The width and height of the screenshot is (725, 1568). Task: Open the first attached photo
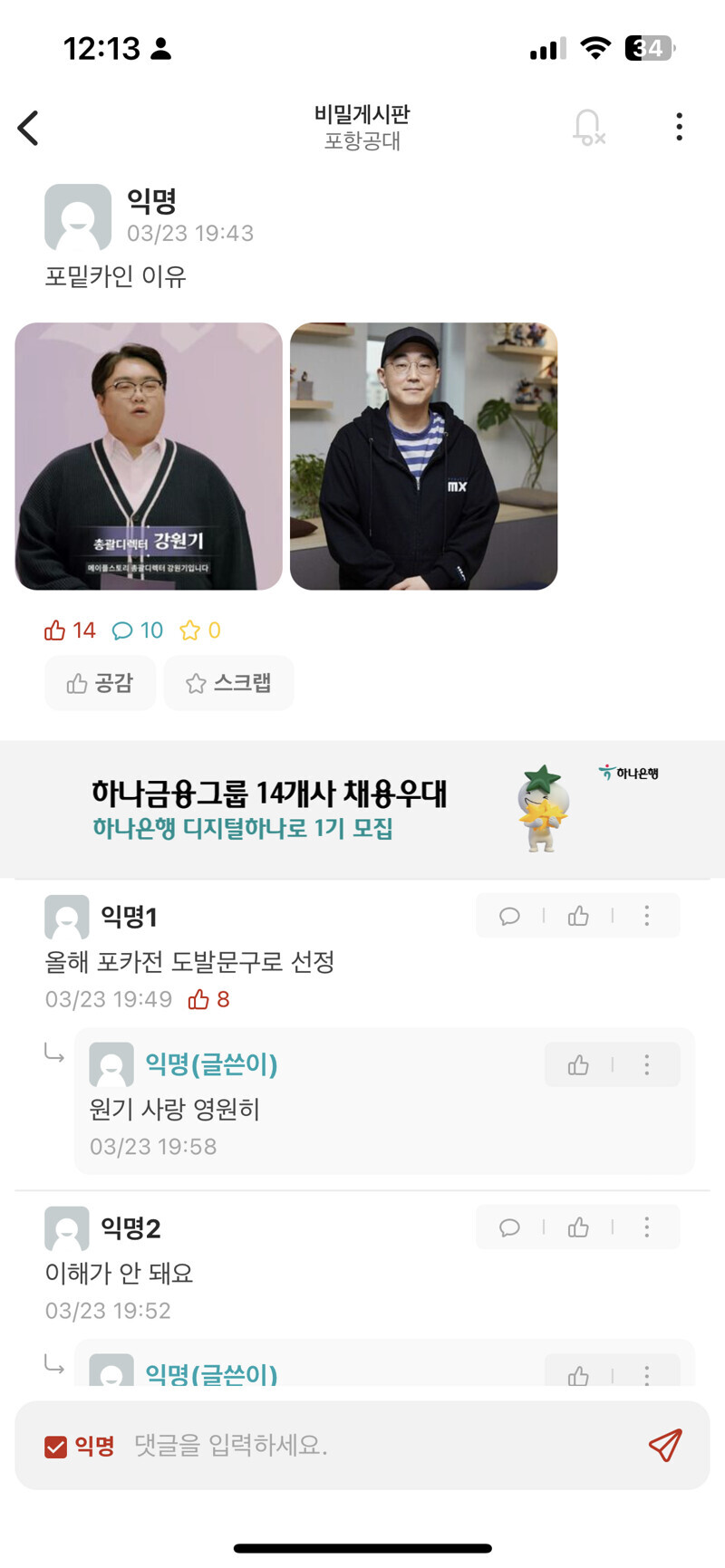point(149,457)
